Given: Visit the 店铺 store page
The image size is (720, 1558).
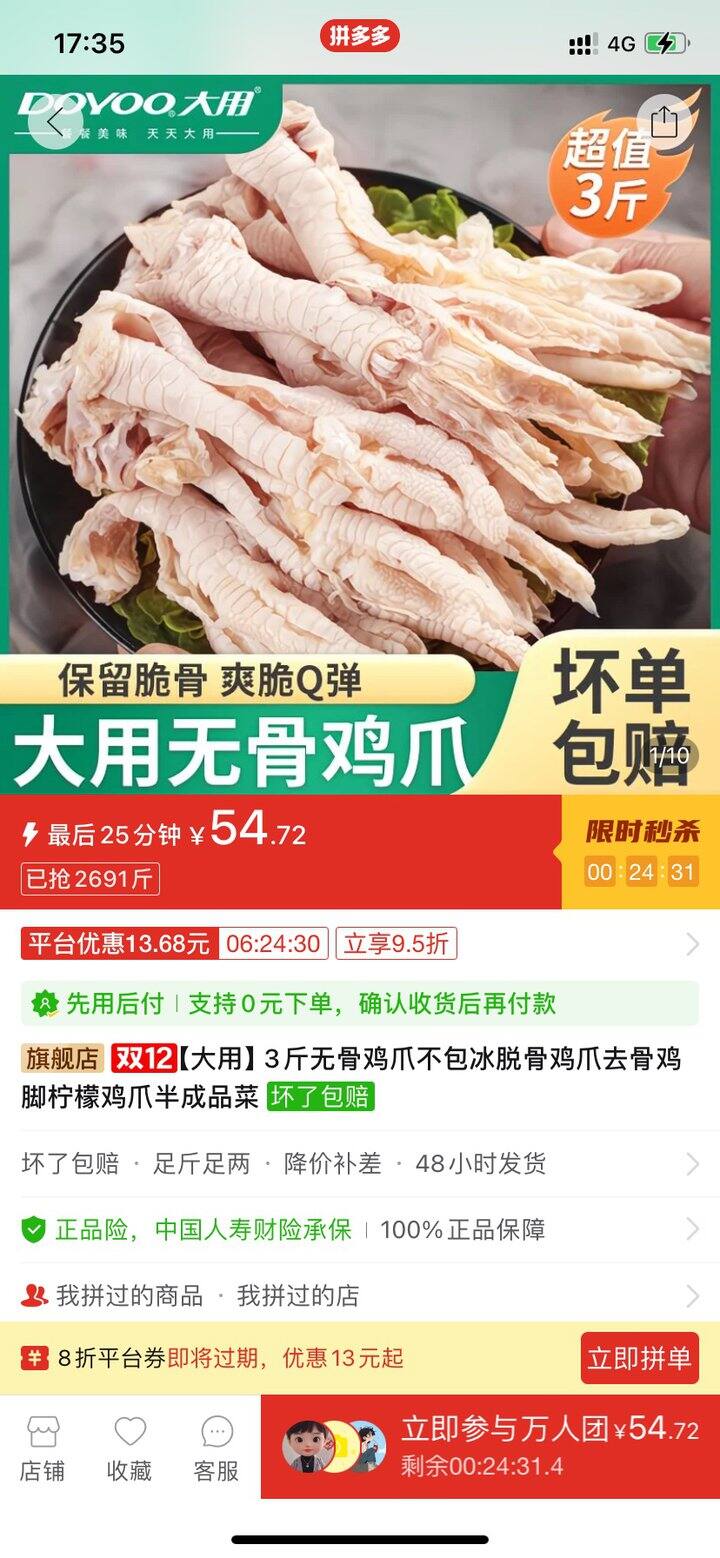Looking at the screenshot, I should coord(43,1448).
